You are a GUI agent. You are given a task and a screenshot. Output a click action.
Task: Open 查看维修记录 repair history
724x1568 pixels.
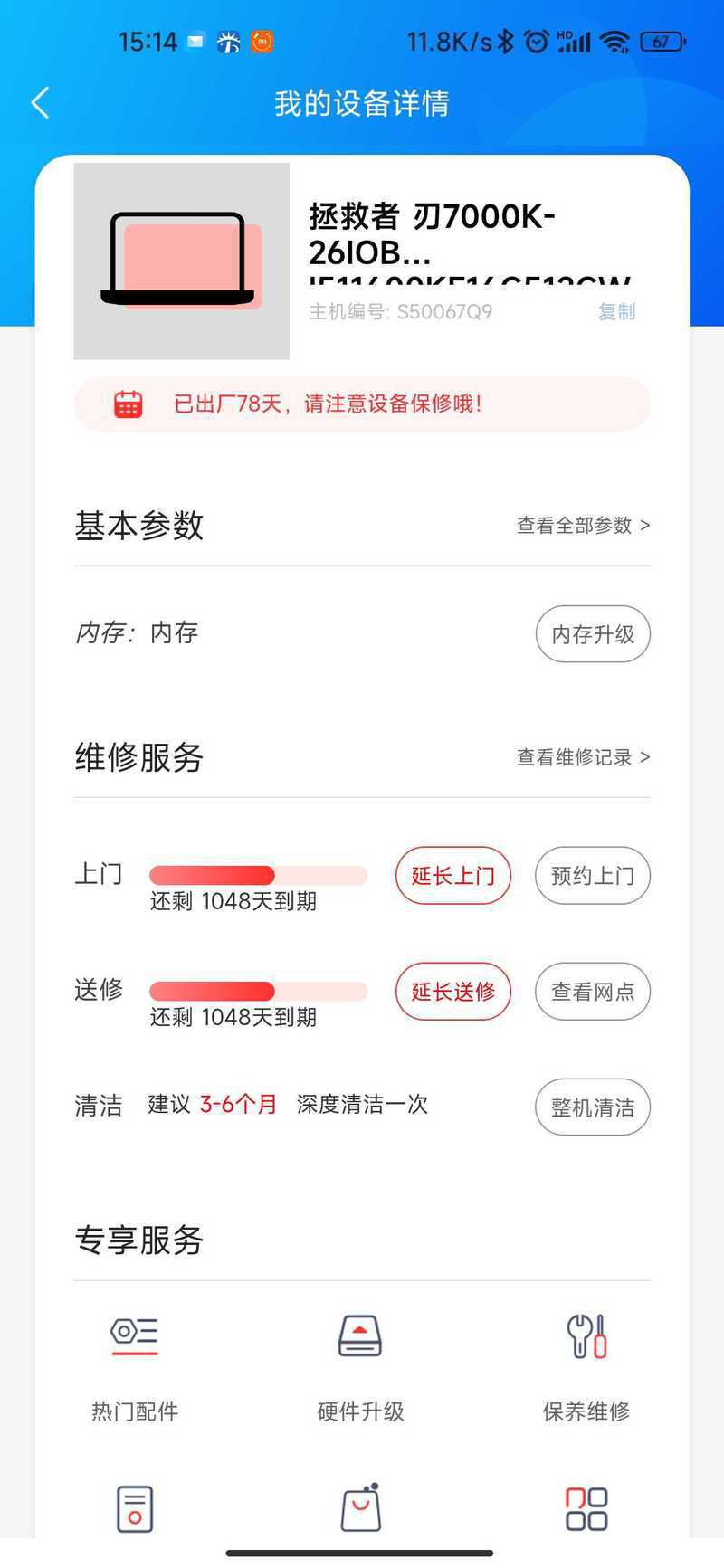coord(583,757)
